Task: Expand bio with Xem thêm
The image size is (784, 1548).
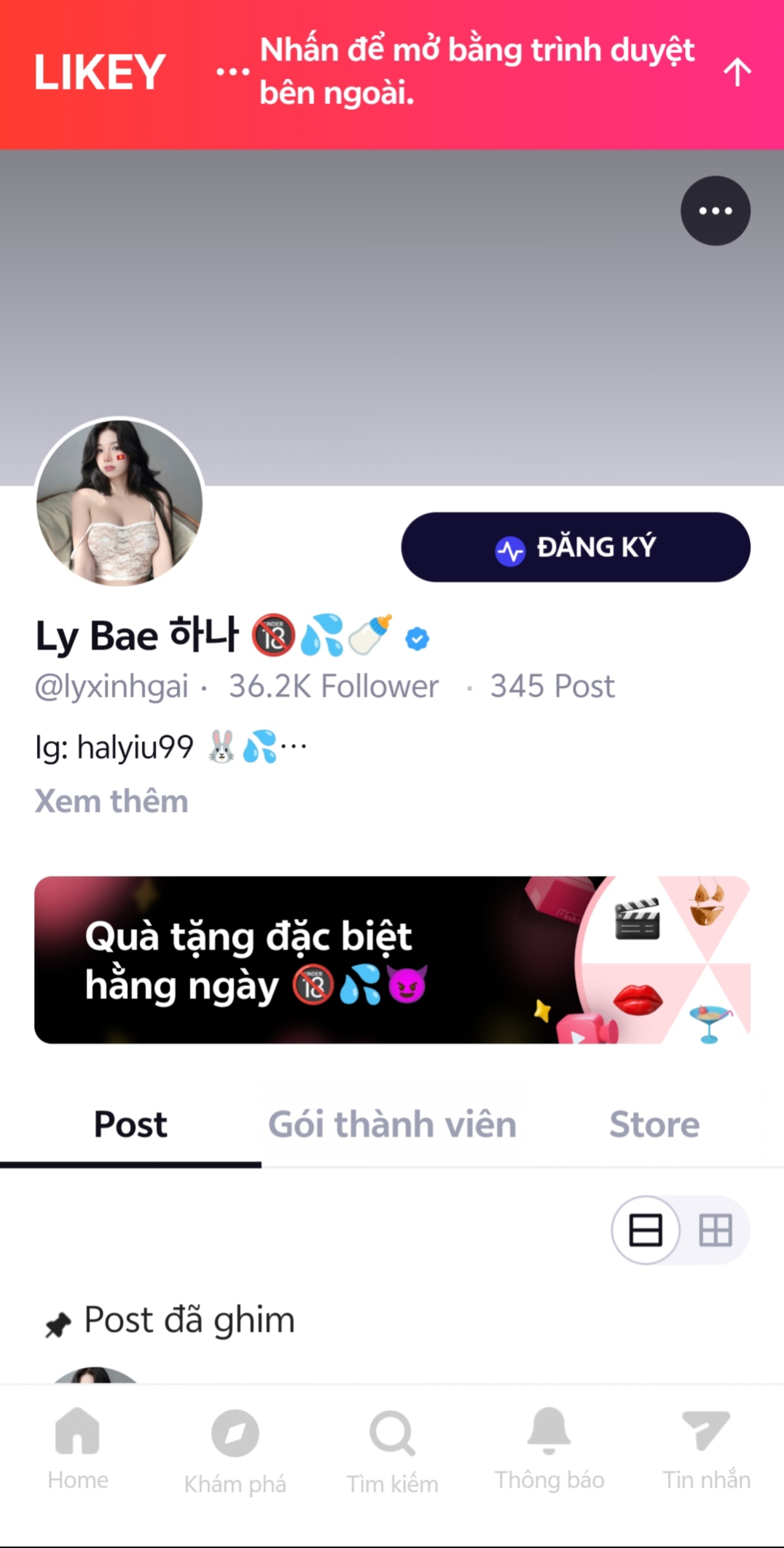Action: point(111,801)
